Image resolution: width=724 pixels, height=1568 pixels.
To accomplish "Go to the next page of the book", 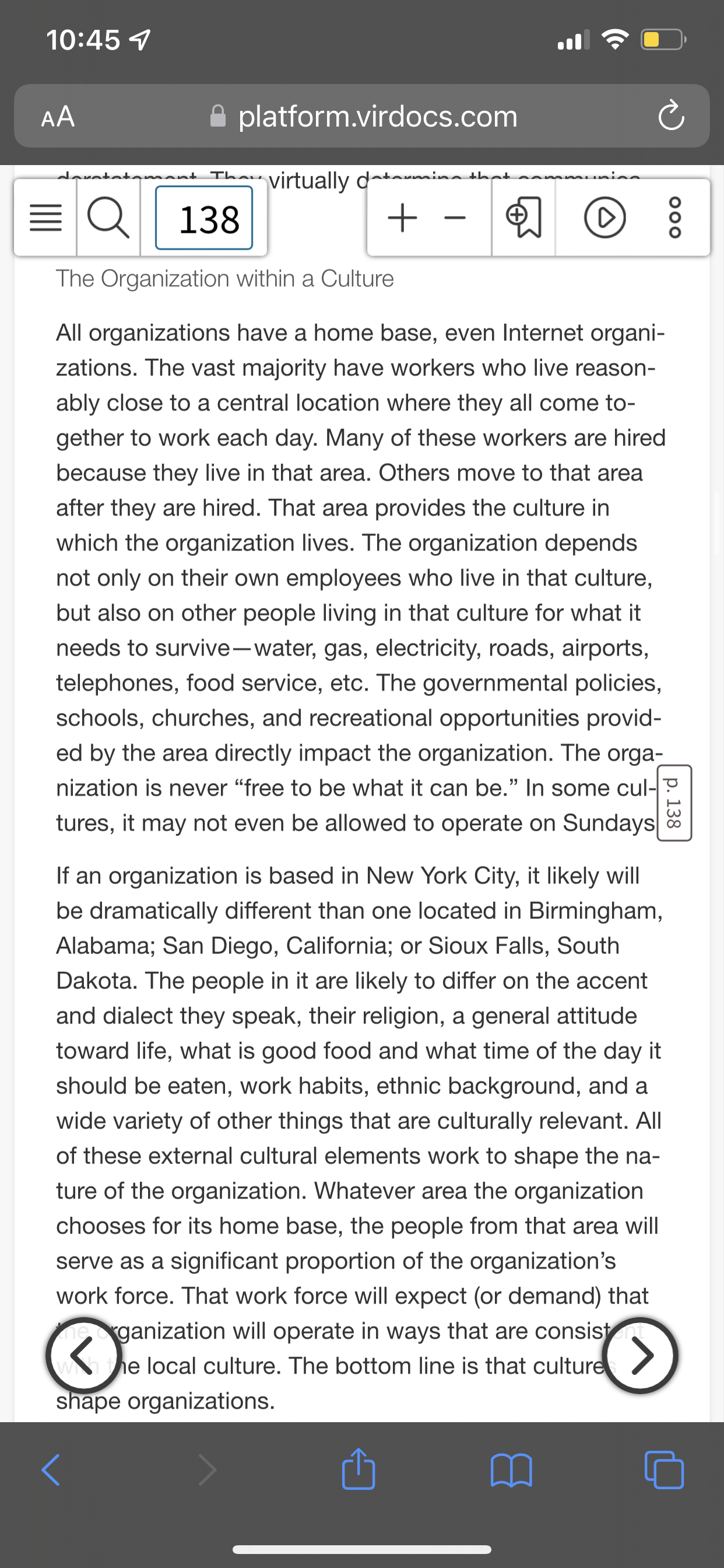I will (x=640, y=1356).
